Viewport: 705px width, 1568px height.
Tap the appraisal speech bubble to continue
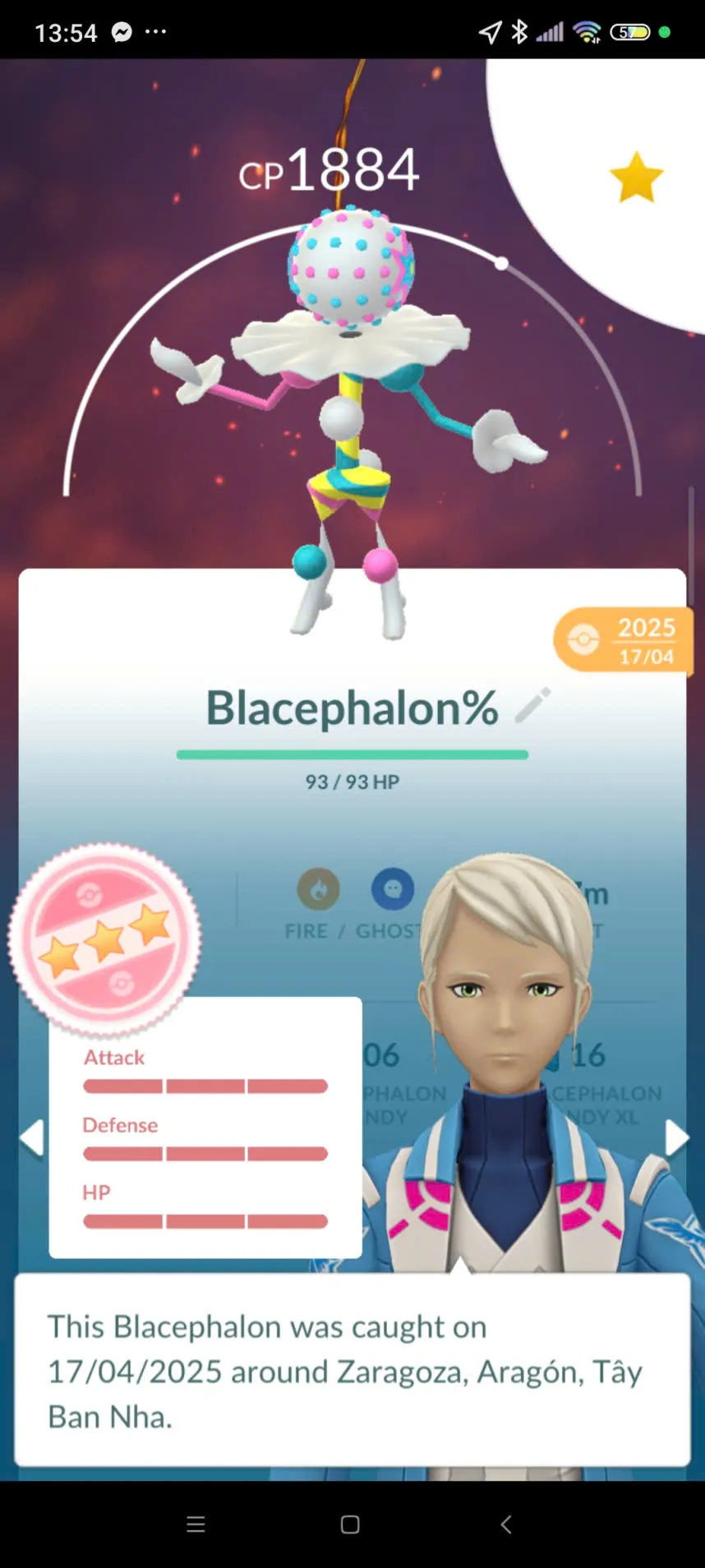352,1370
